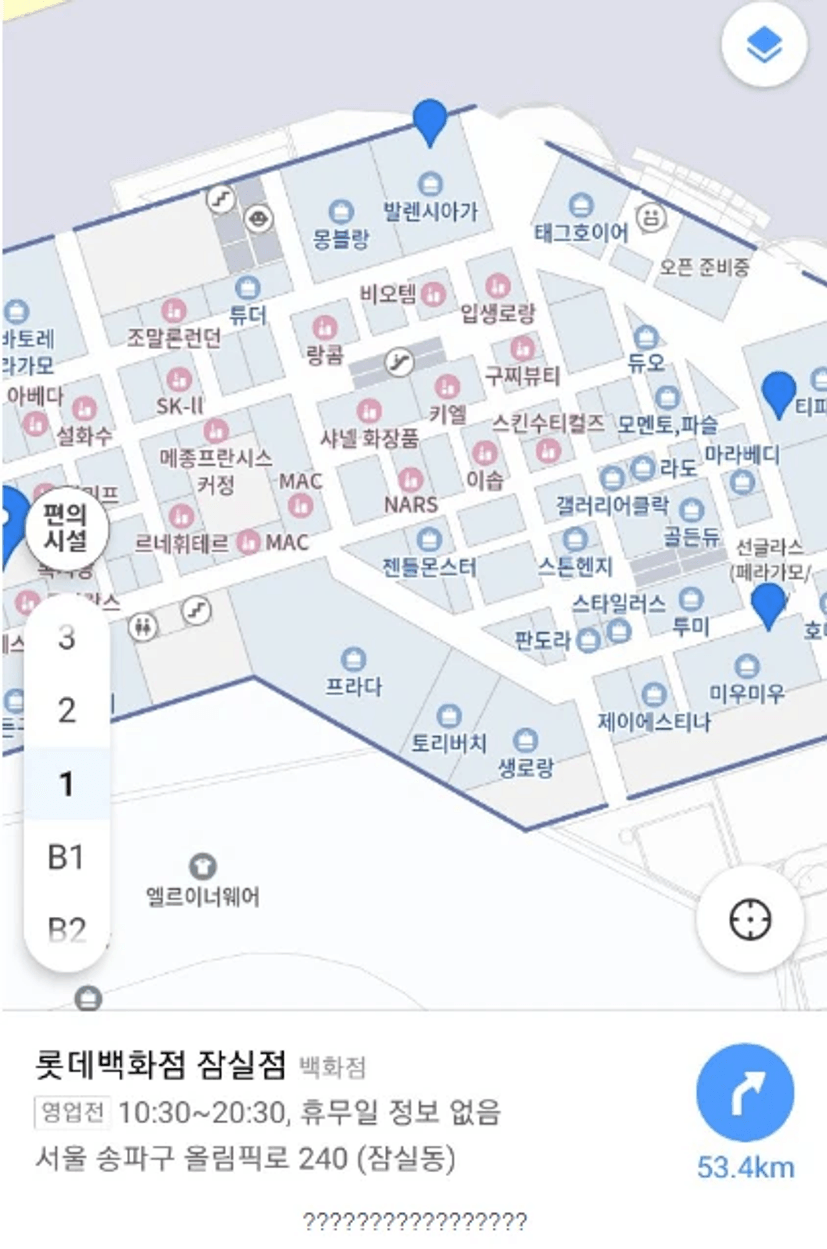827x1249 pixels.
Task: Switch to floor 2
Action: coord(66,711)
